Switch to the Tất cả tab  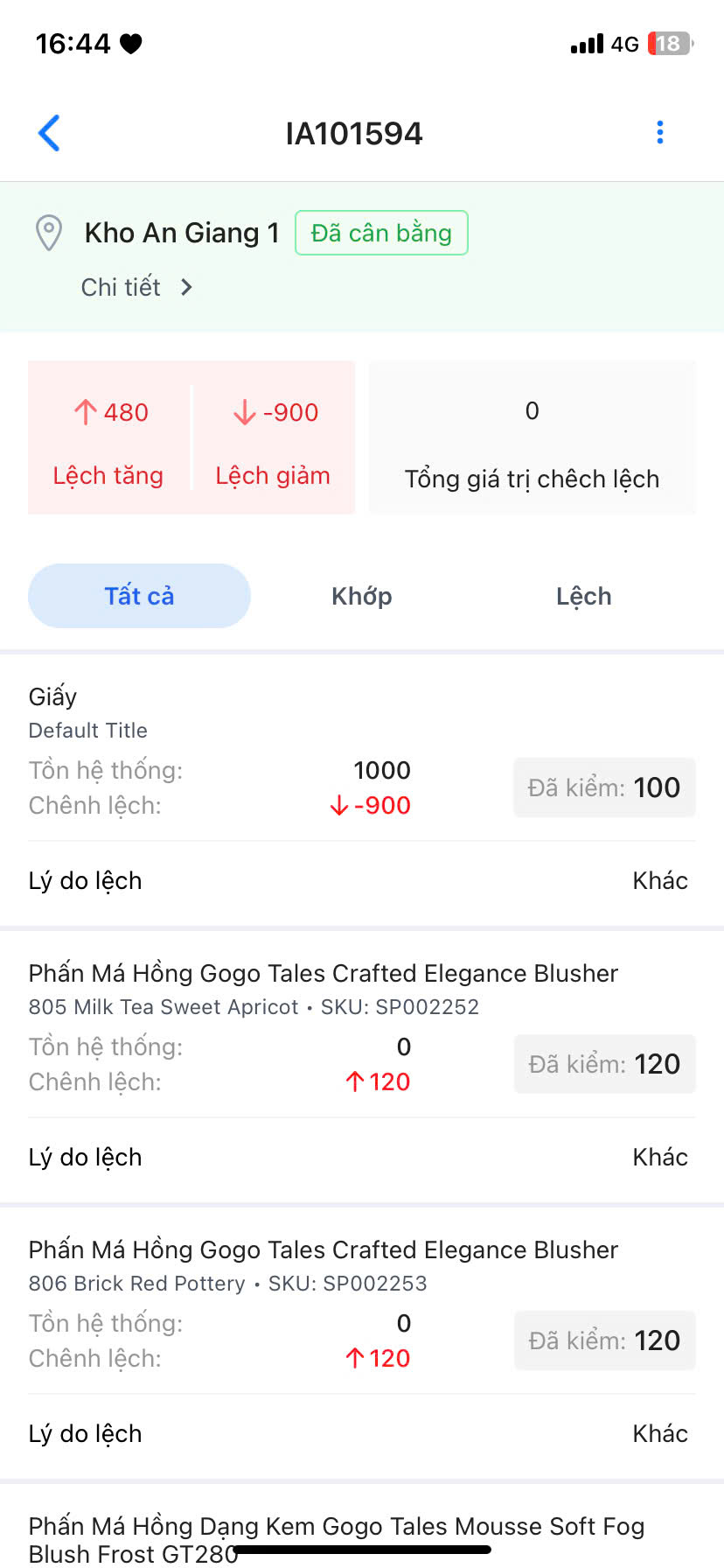point(139,596)
